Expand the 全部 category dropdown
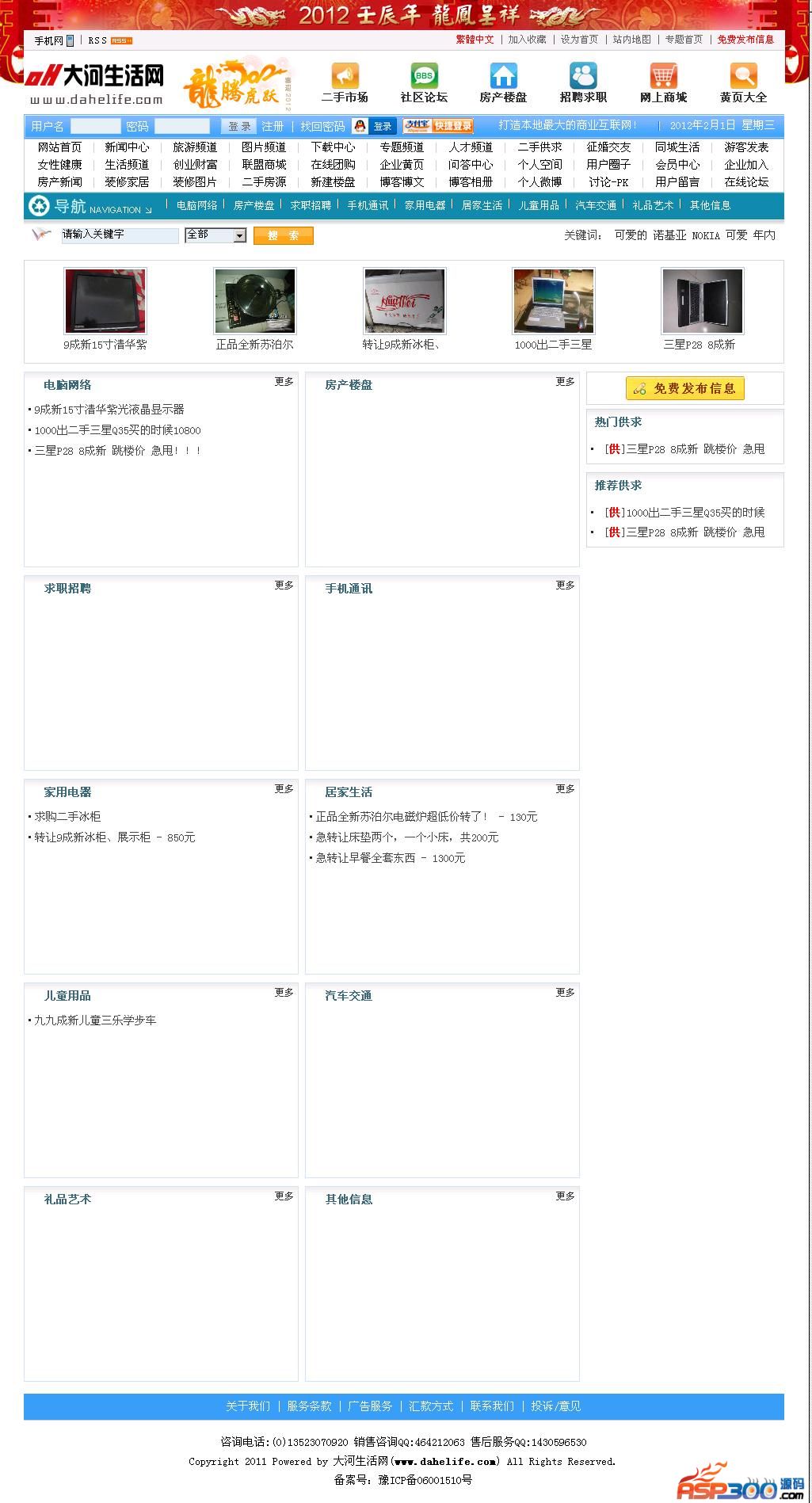This screenshot has width=812, height=1503. (x=238, y=235)
